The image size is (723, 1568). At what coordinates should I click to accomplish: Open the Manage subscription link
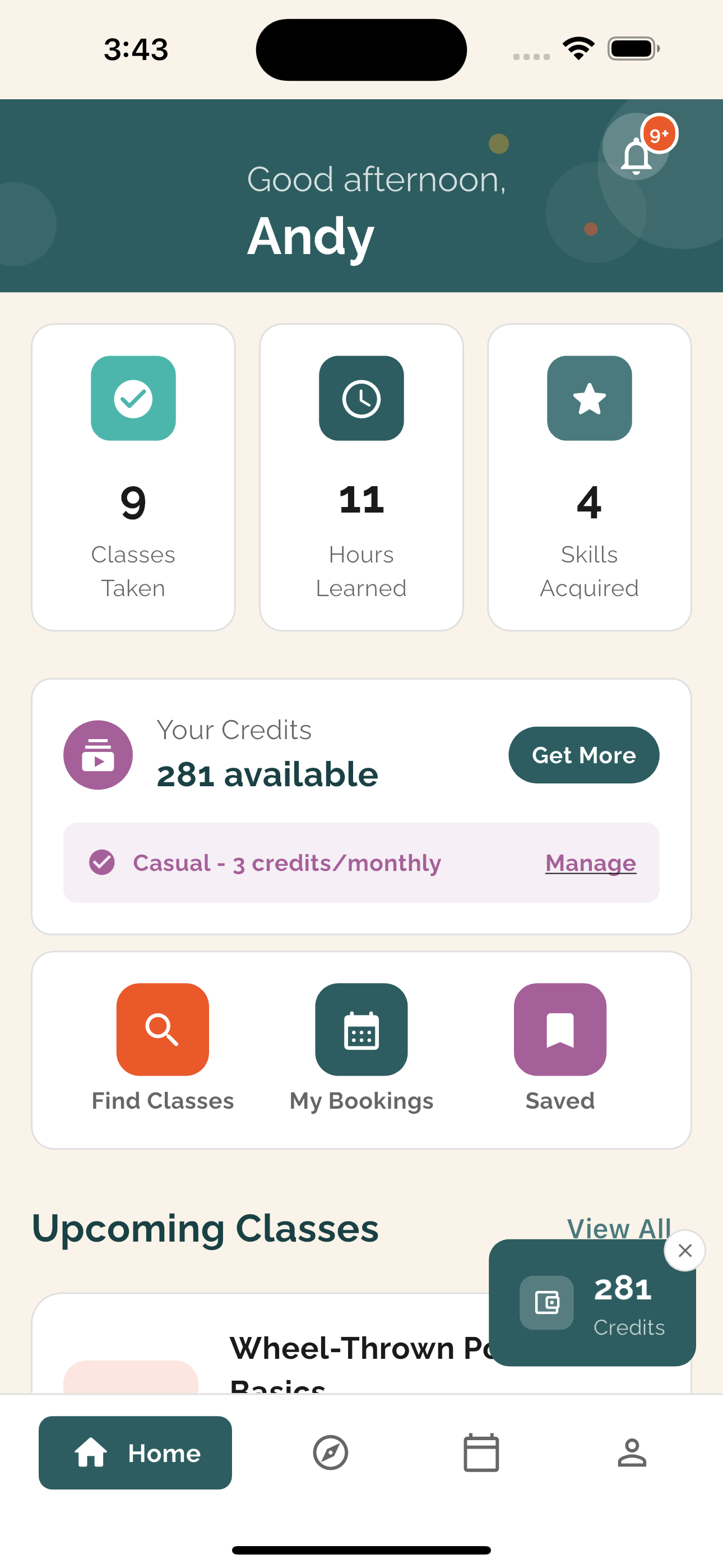coord(590,863)
